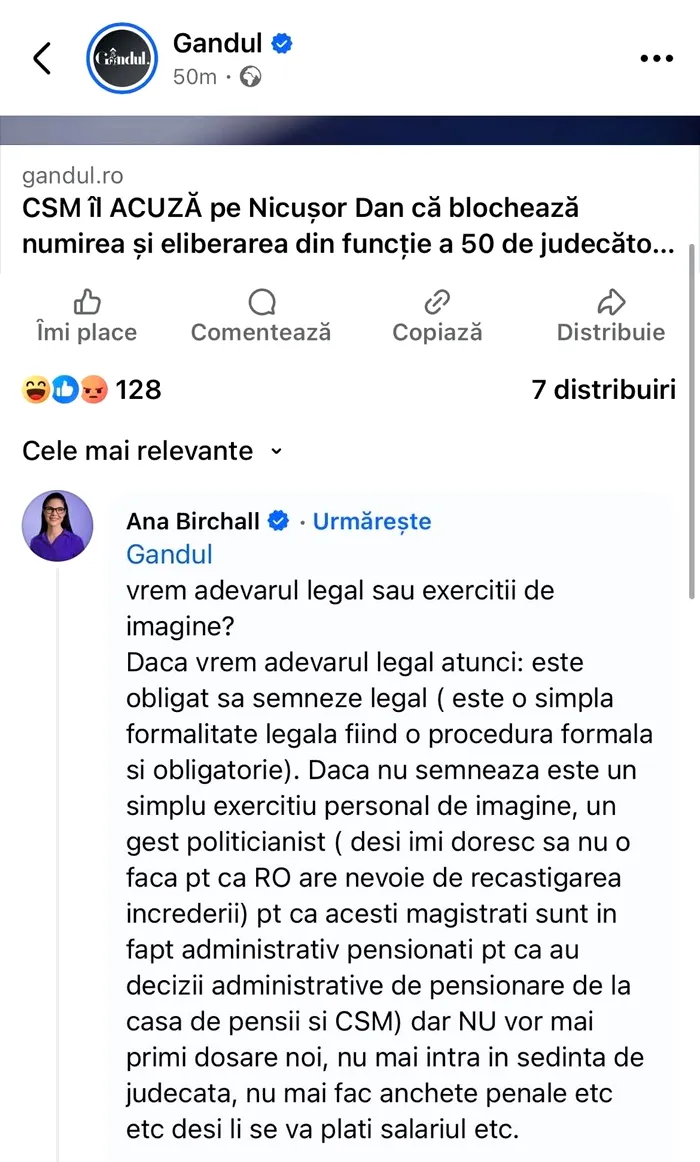Share the post via Distribuie
This screenshot has width=700, height=1162.
[x=610, y=316]
